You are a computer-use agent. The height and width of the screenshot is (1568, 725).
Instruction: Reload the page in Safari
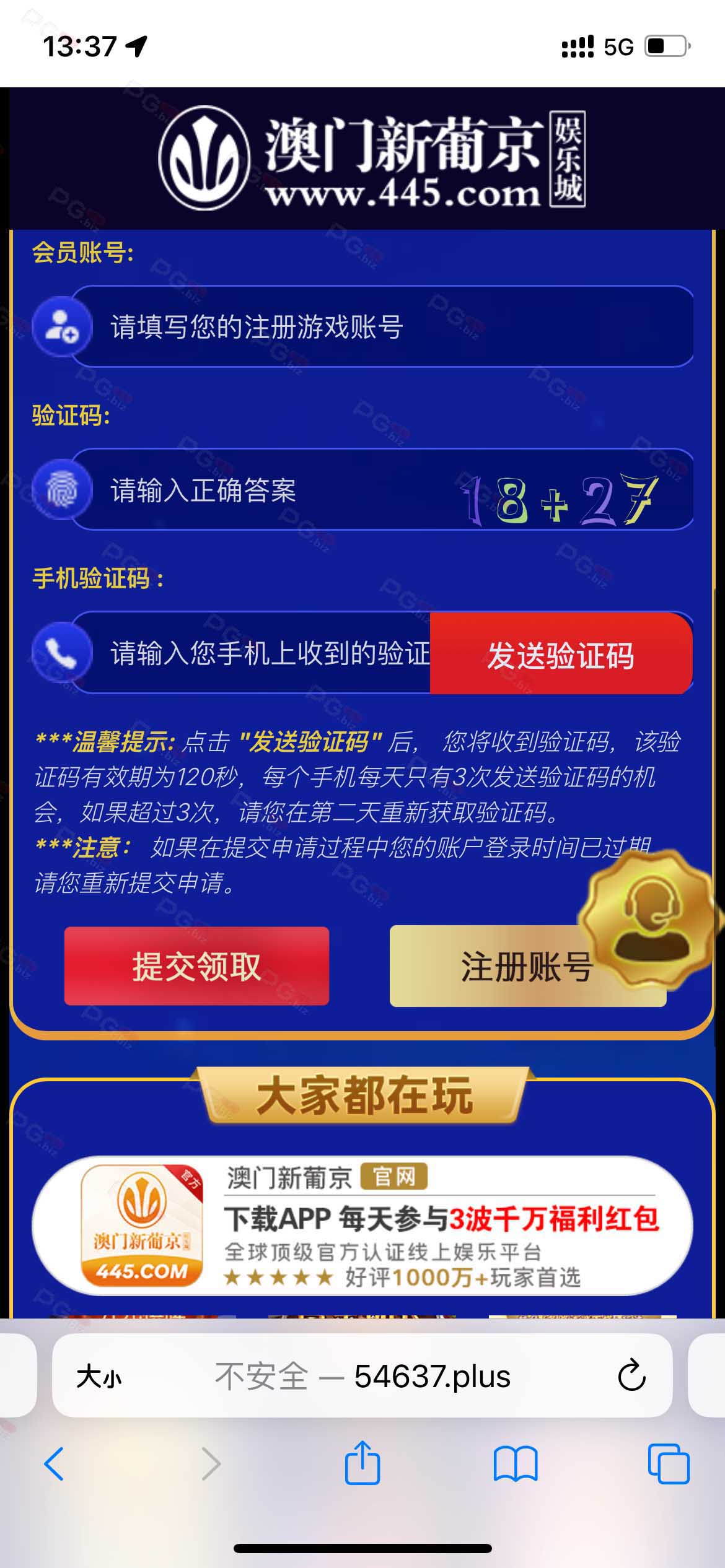tap(631, 1376)
